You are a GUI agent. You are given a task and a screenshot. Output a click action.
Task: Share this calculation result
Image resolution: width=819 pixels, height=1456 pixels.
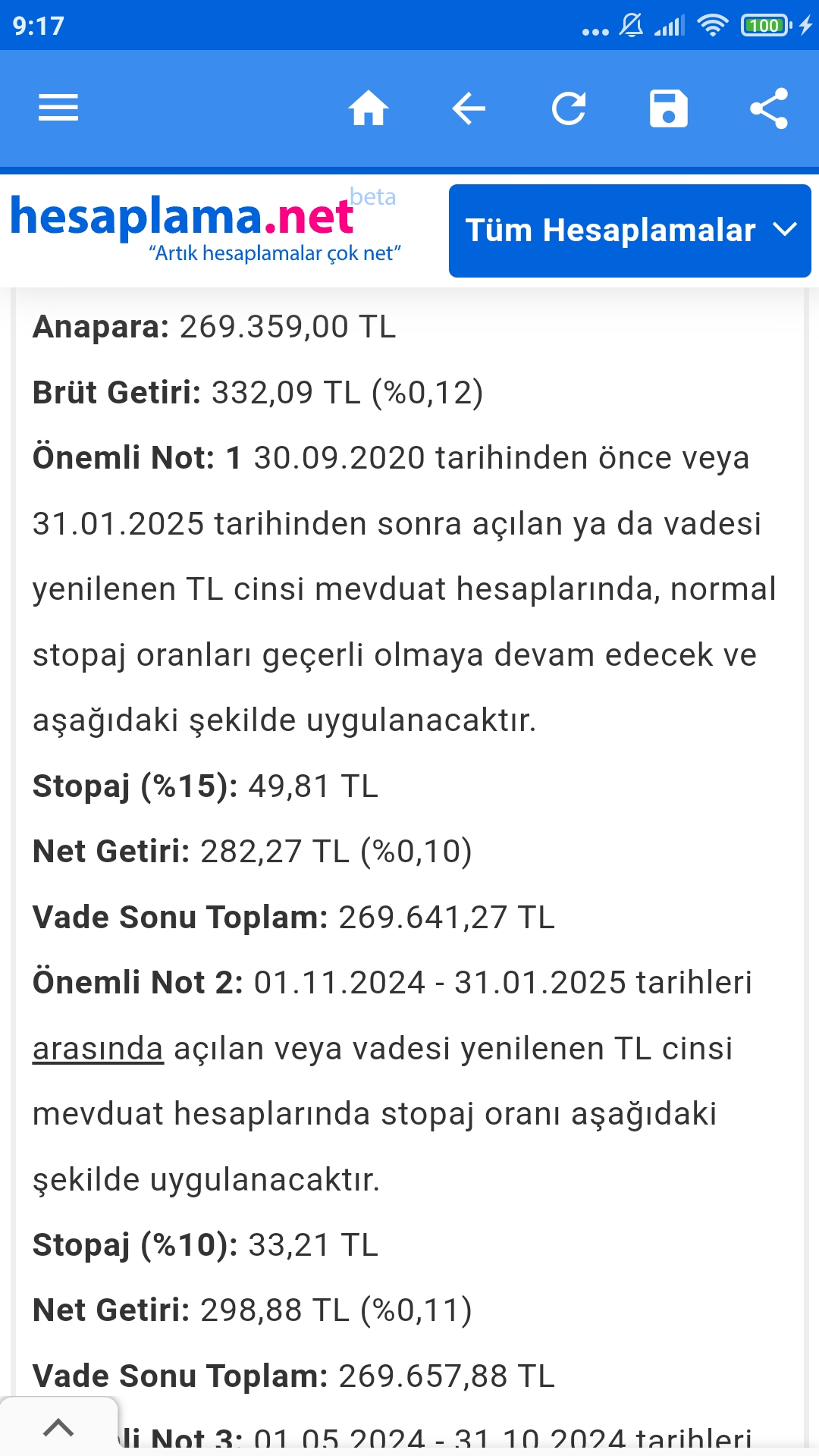(769, 108)
